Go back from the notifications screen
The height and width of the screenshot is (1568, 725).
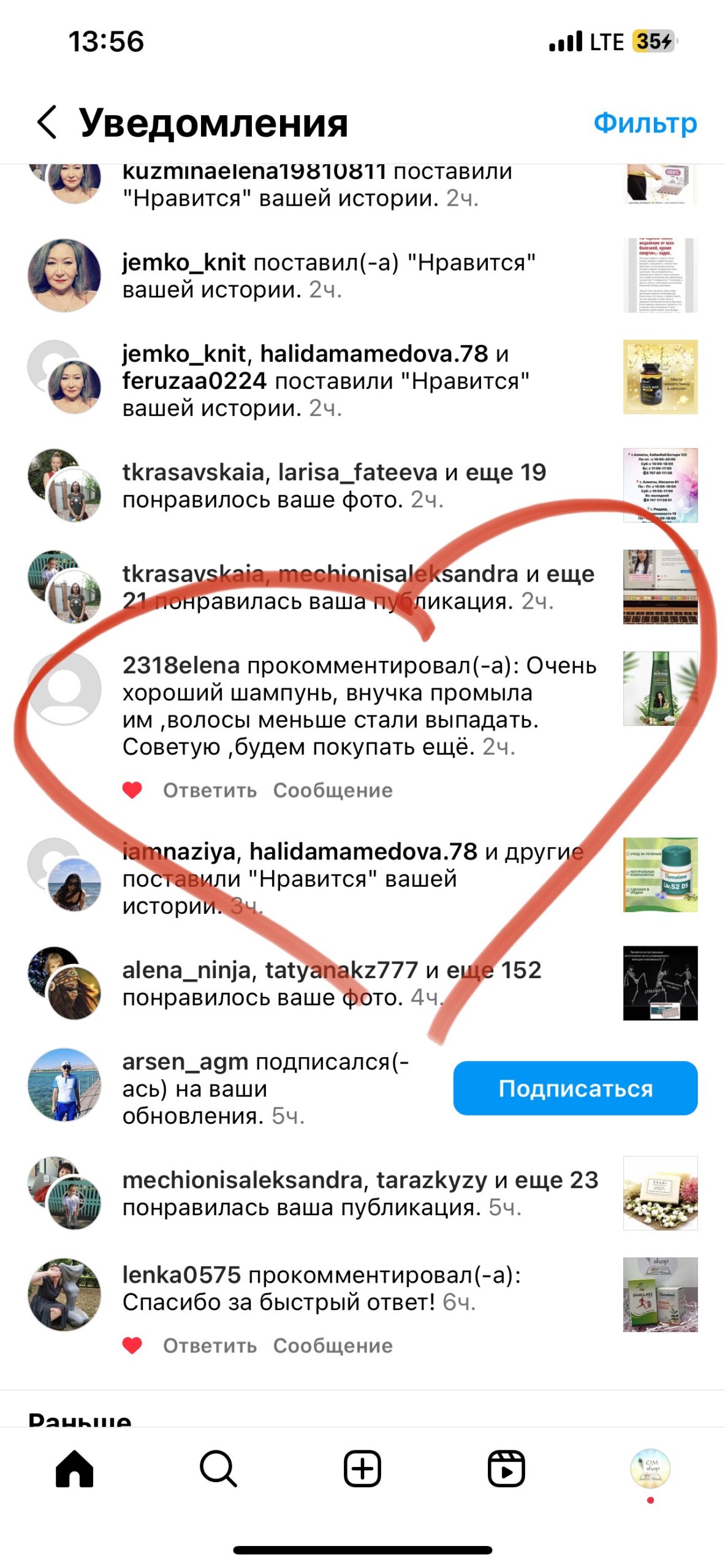click(x=48, y=122)
